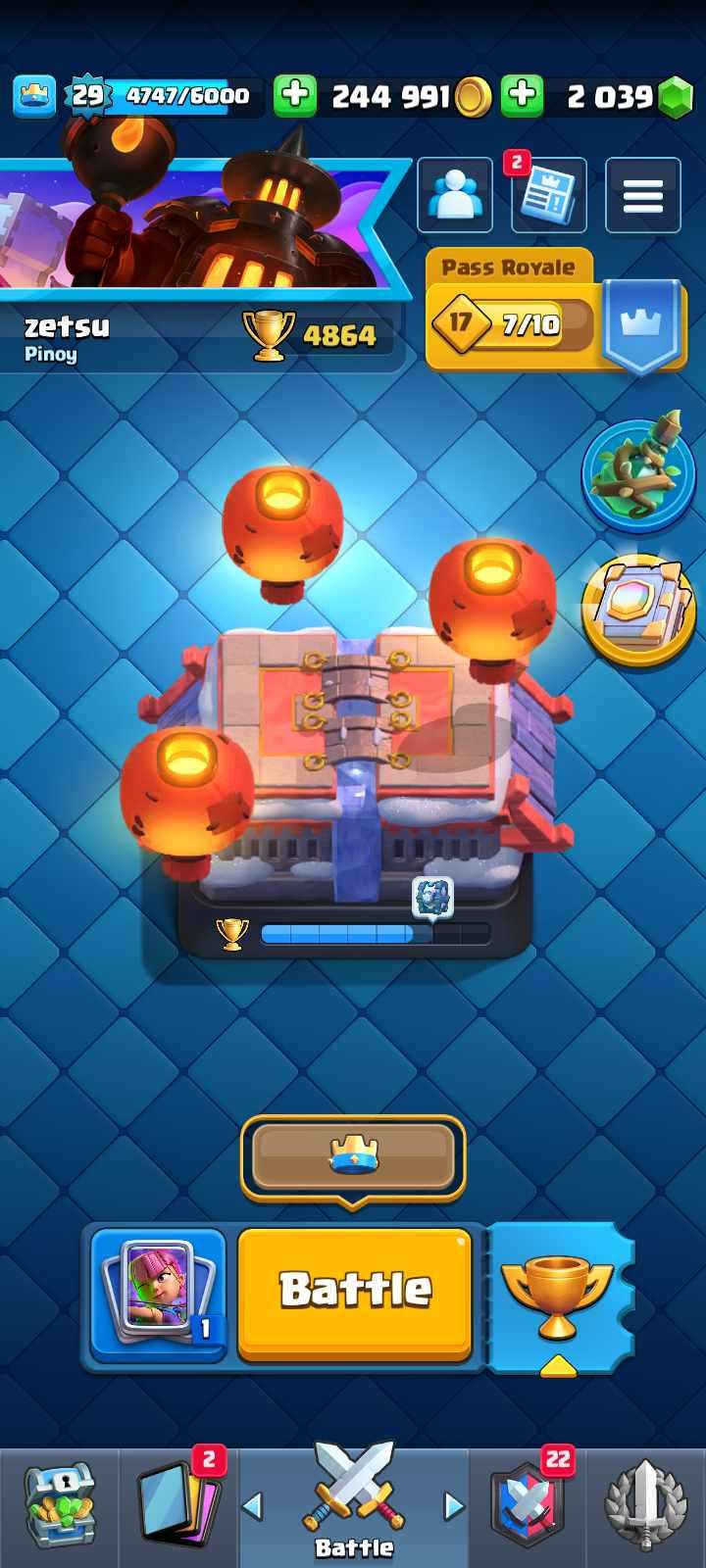Open the King level crown icon

(34, 95)
